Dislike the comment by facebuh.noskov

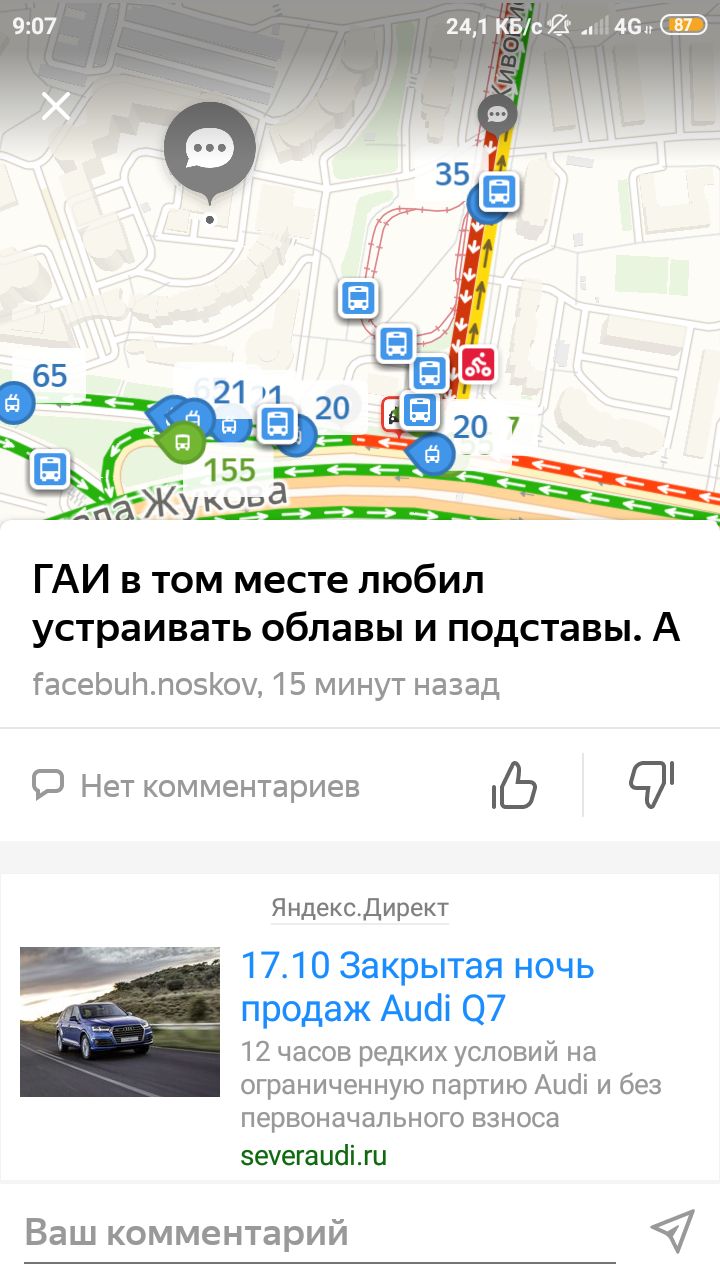(652, 783)
